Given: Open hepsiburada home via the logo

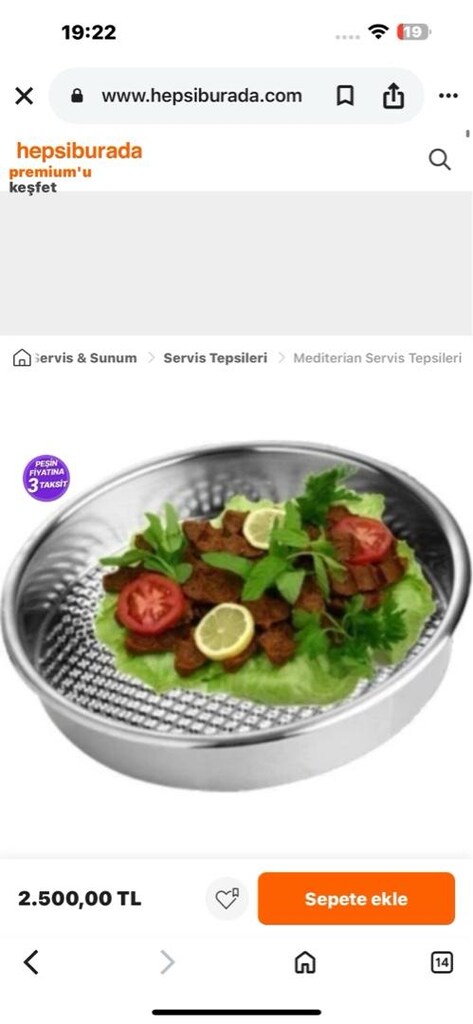Looking at the screenshot, I should click(79, 151).
